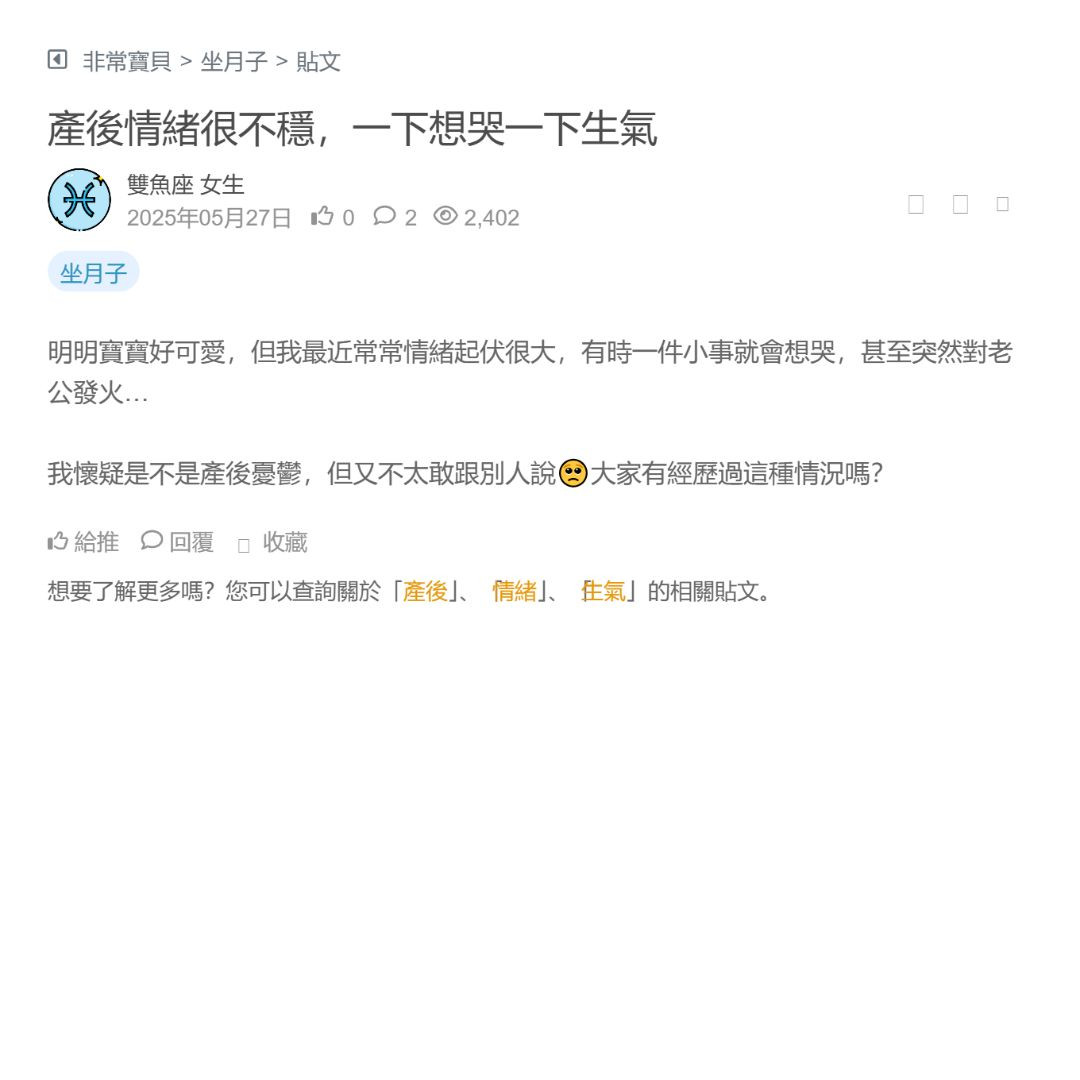This screenshot has height=1080, width=1080.
Task: Save post via 收藏
Action: pyautogui.click(x=273, y=542)
